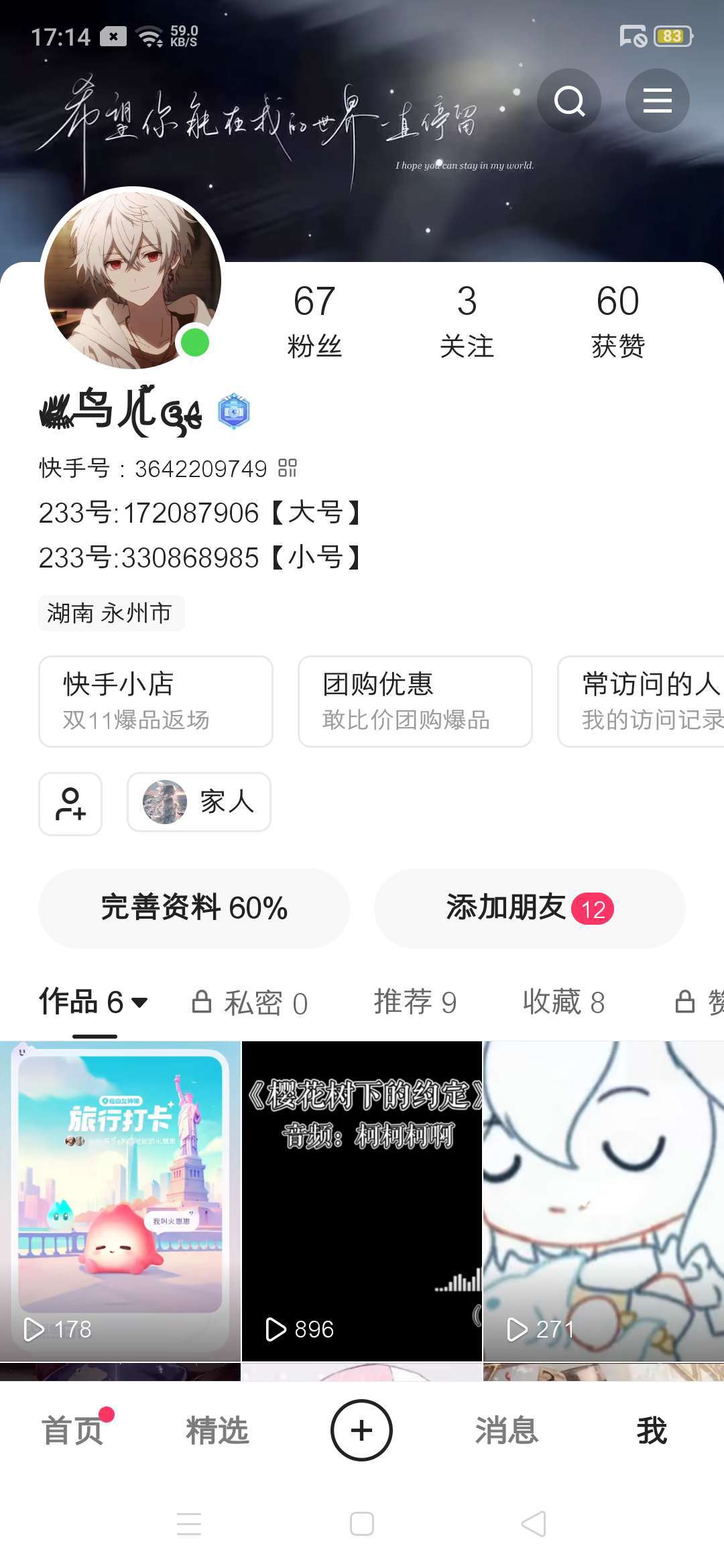The width and height of the screenshot is (724, 1568).
Task: Tap the profile avatar picture
Action: click(133, 279)
